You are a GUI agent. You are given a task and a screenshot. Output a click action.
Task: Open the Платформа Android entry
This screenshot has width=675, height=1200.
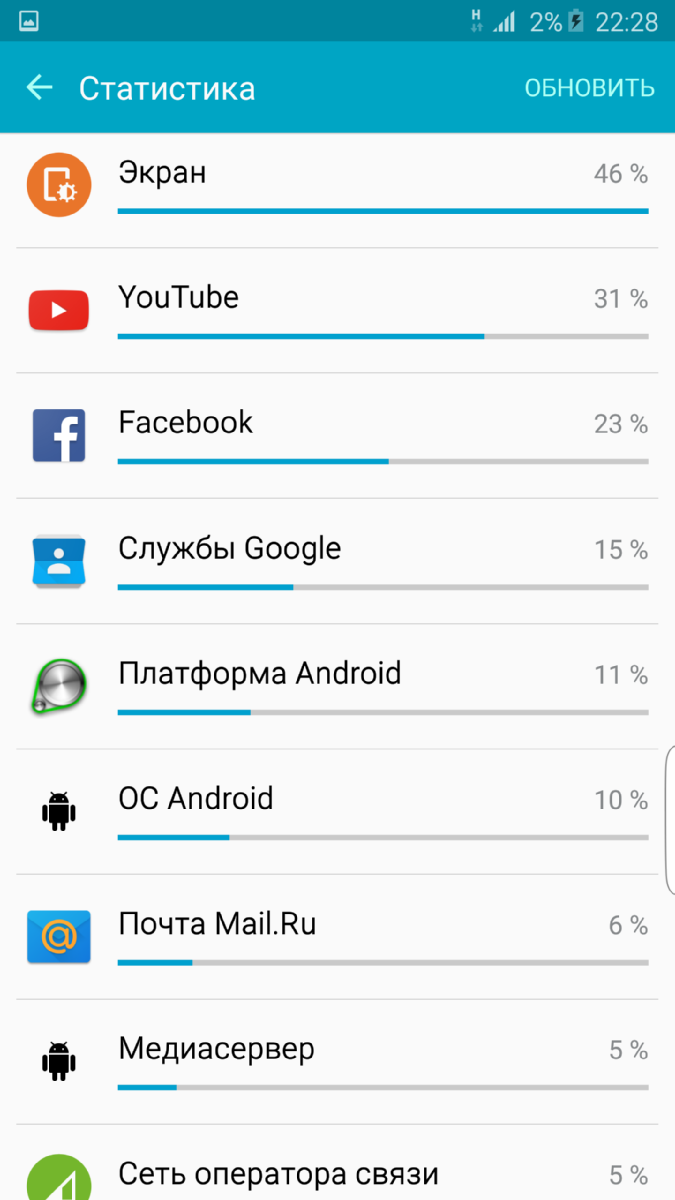(x=337, y=686)
